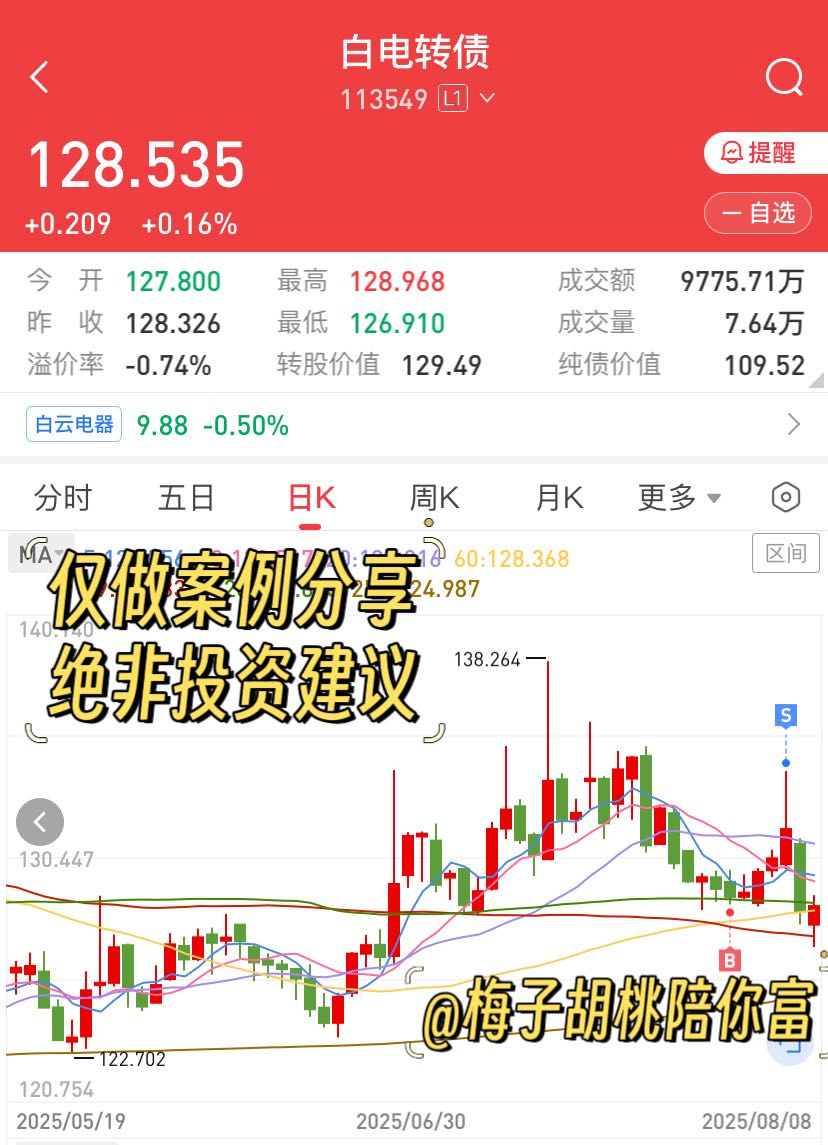Image resolution: width=828 pixels, height=1145 pixels.
Task: Expand the 更多 chart period dropdown
Action: click(680, 497)
